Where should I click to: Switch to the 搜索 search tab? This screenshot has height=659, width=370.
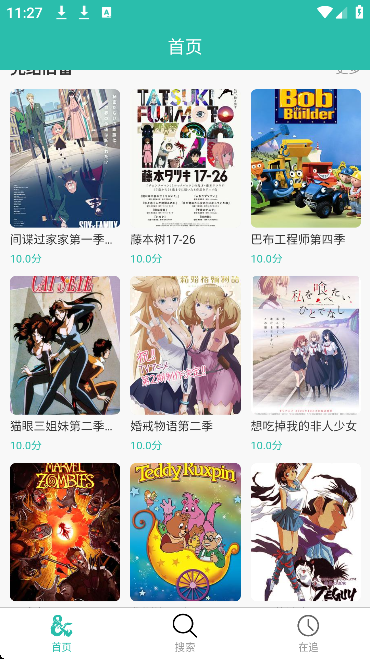[185, 633]
